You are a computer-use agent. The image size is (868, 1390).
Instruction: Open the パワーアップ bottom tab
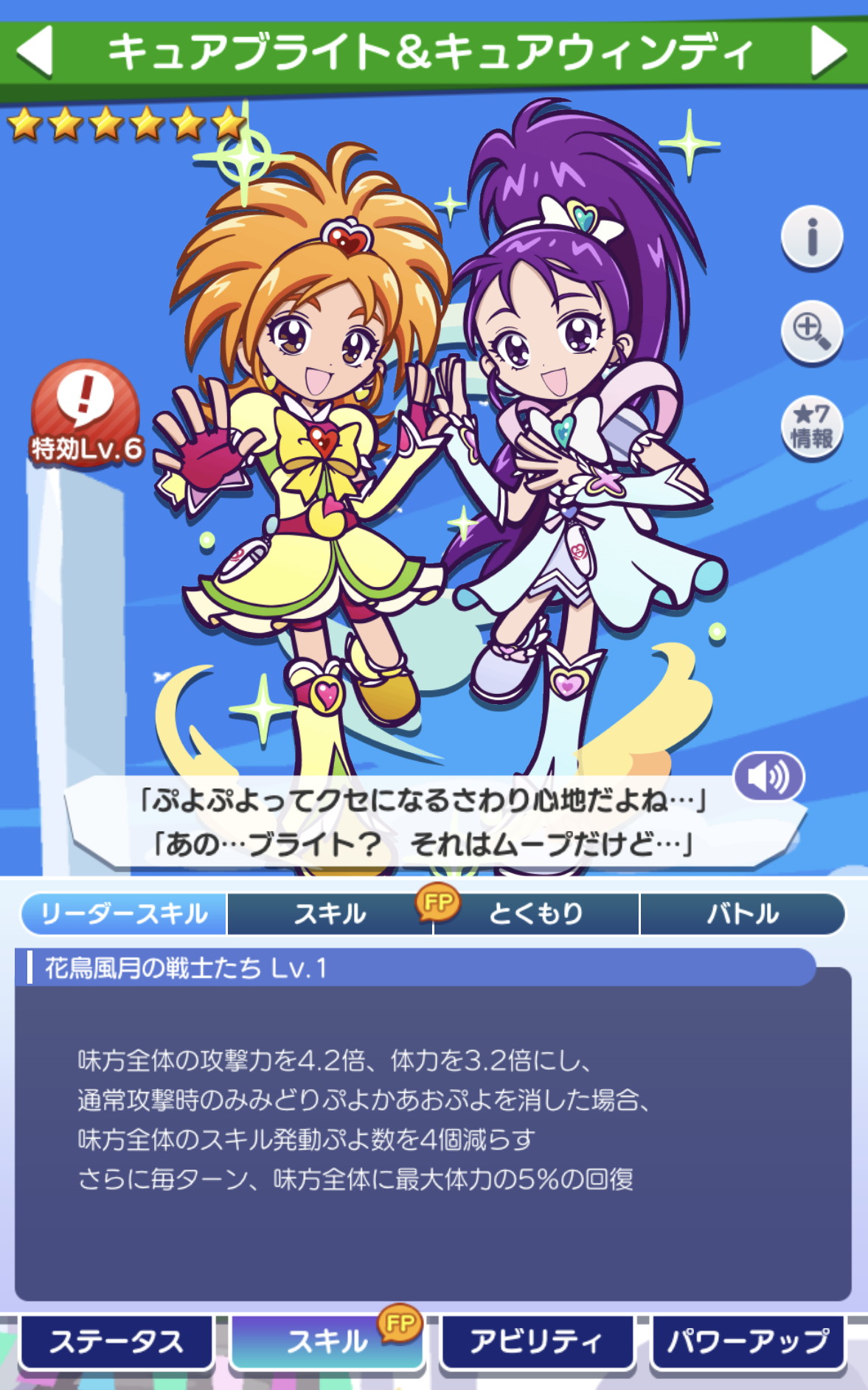coord(748,1342)
